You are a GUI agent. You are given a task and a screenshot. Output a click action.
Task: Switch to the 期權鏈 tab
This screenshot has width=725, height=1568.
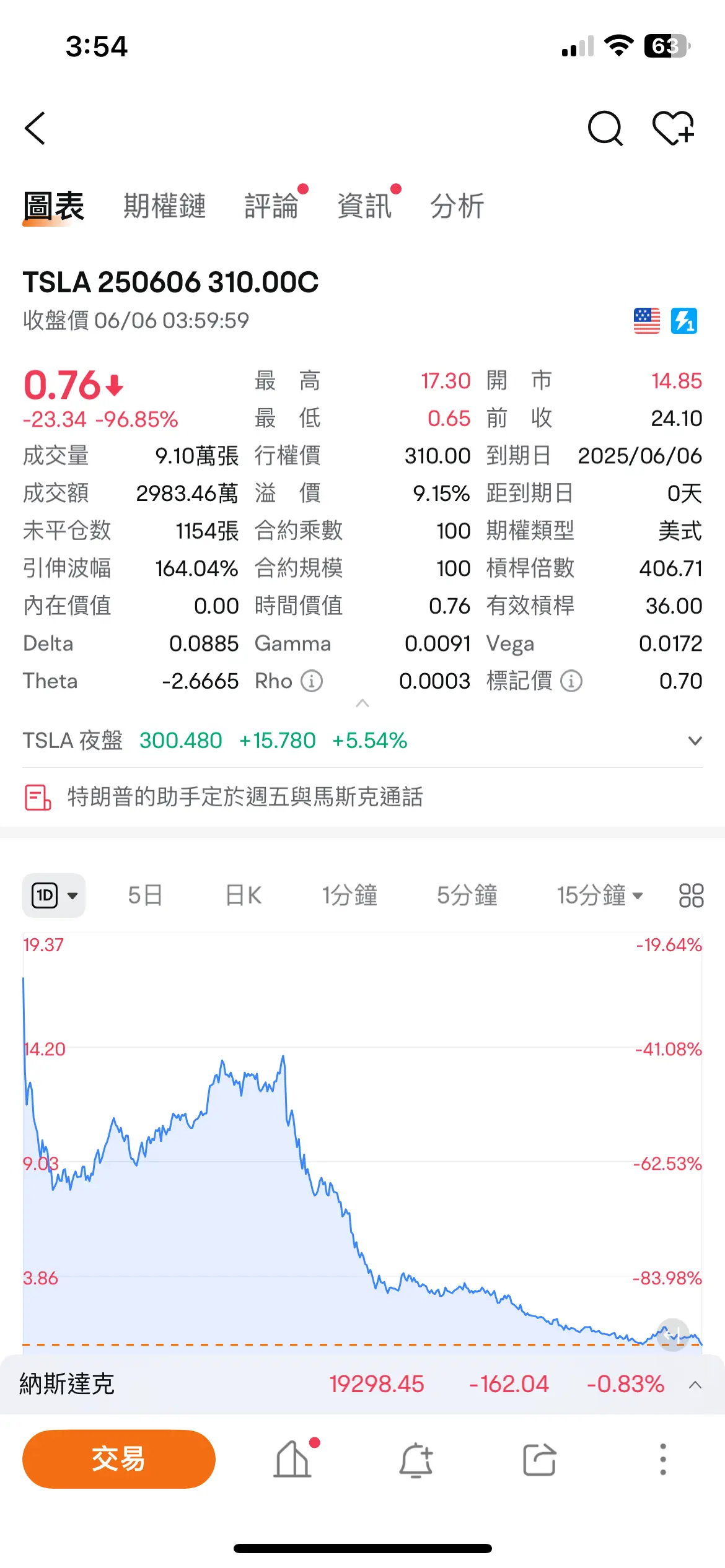tap(164, 206)
